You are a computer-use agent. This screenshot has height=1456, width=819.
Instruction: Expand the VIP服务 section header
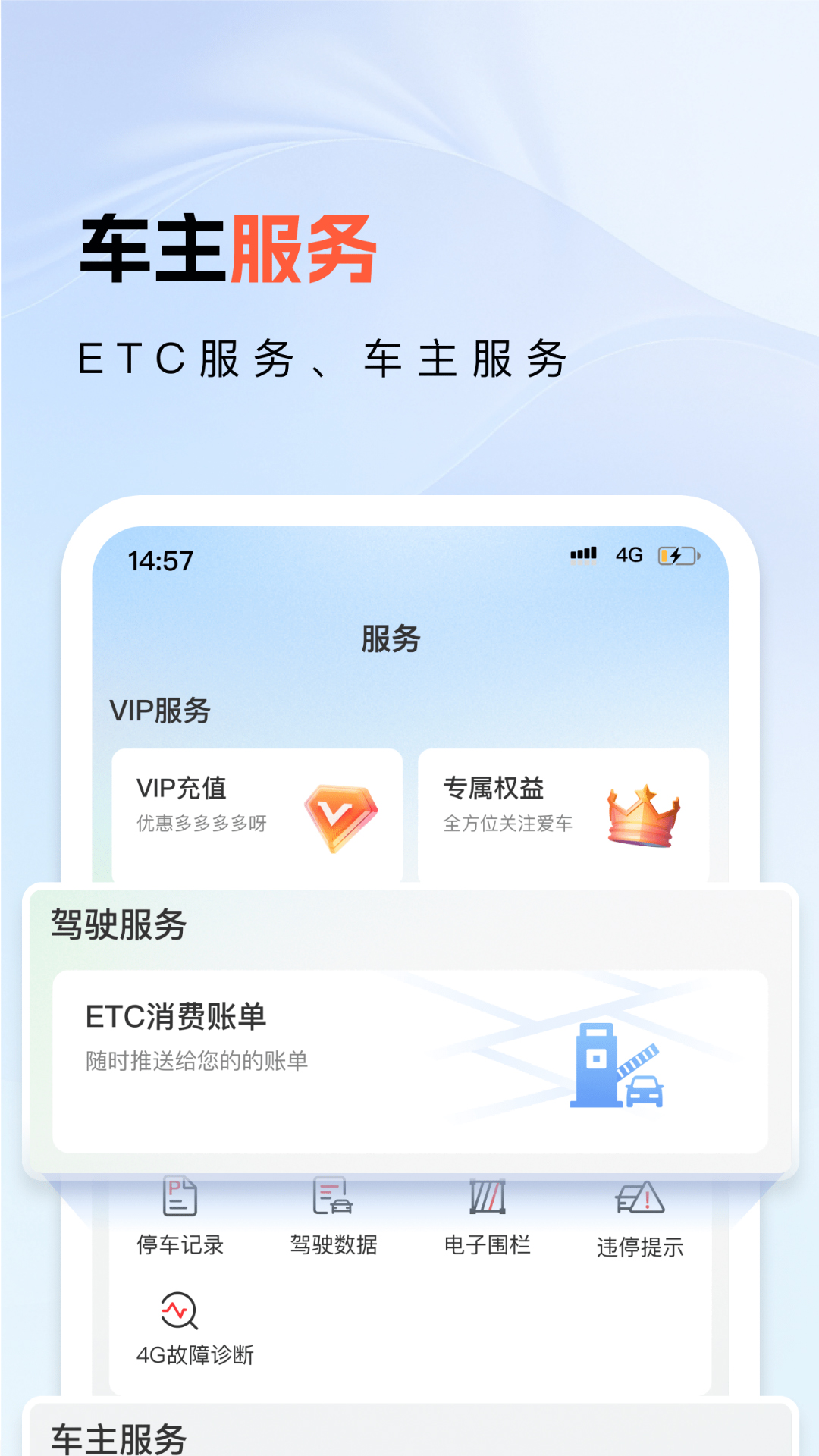tap(160, 711)
